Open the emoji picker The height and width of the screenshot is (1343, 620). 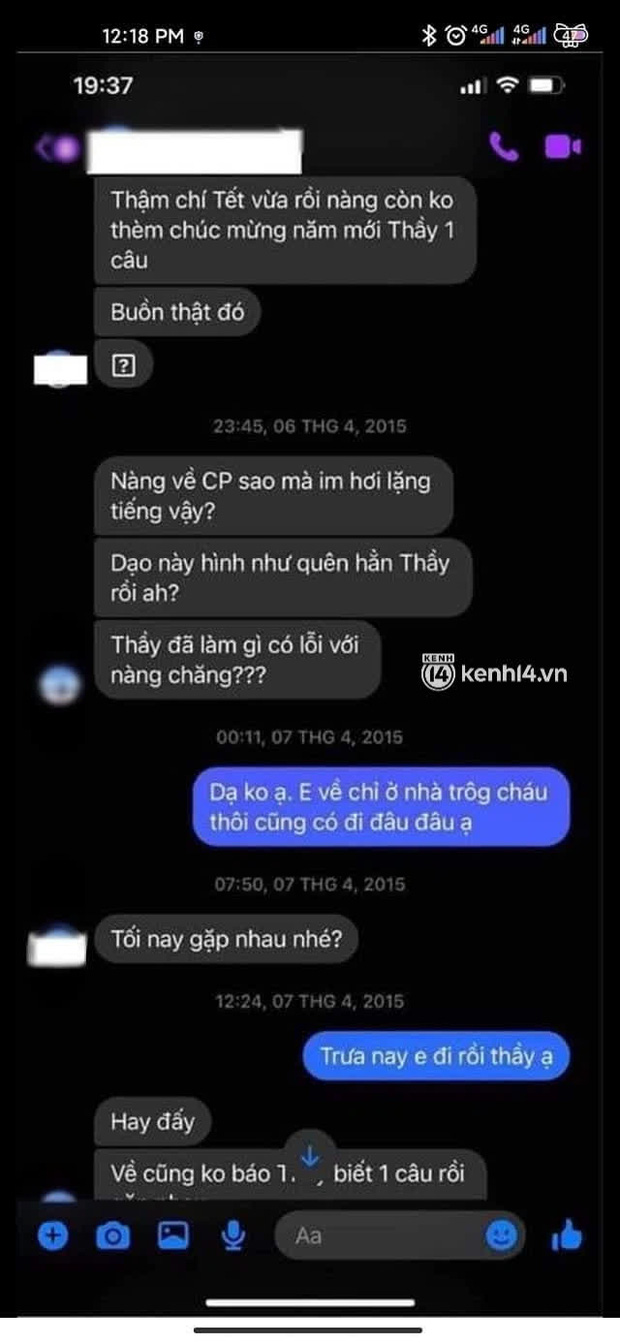(501, 1236)
